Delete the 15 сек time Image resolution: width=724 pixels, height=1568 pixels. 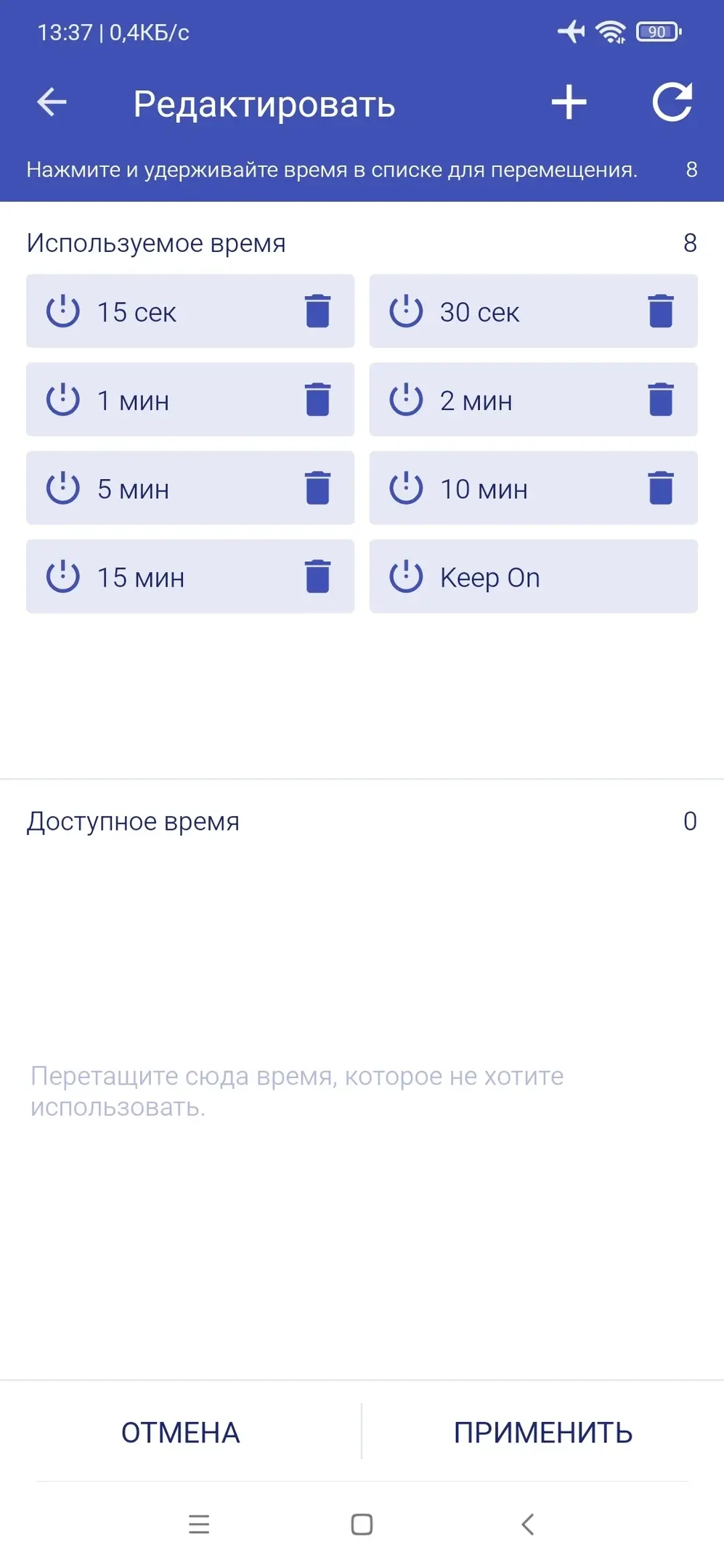tap(317, 311)
